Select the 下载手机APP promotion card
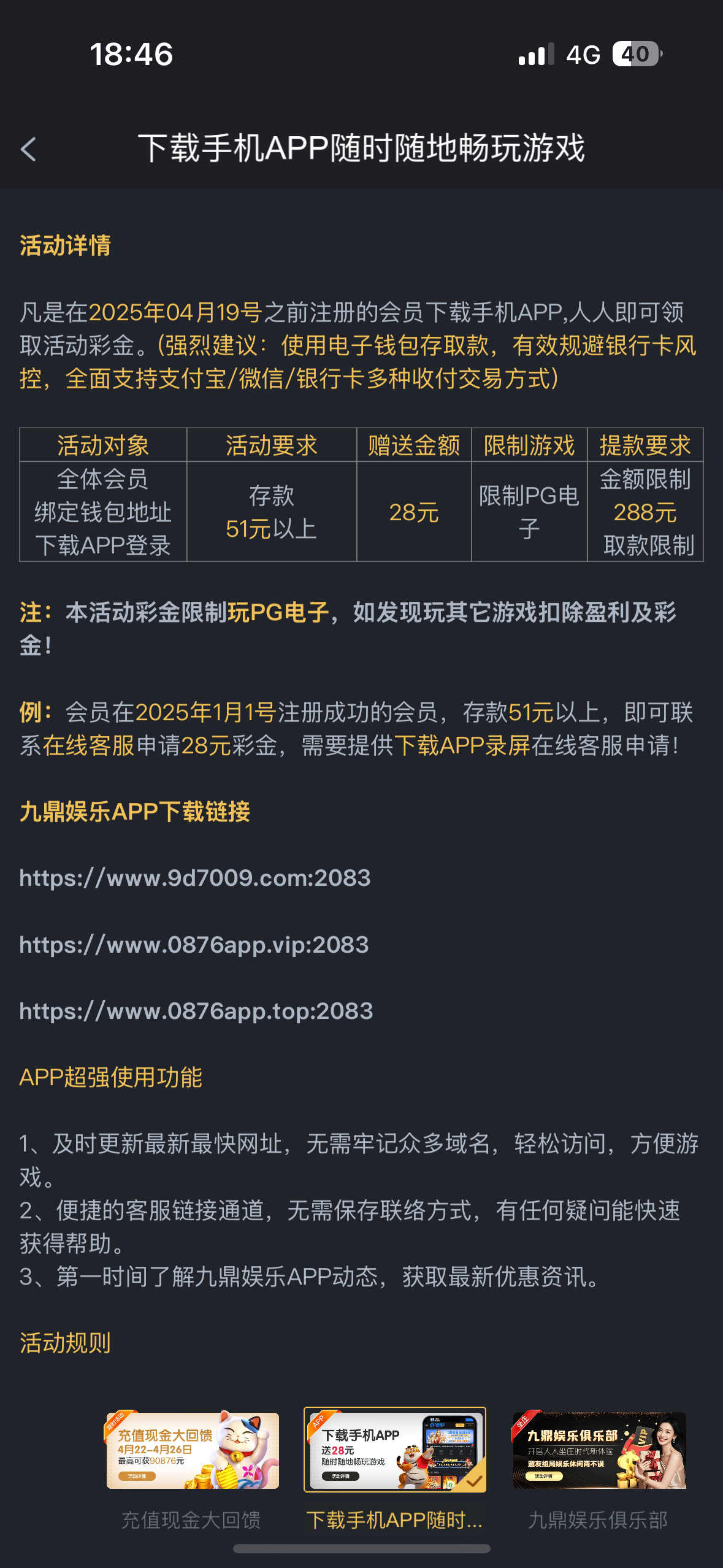 [x=394, y=1451]
